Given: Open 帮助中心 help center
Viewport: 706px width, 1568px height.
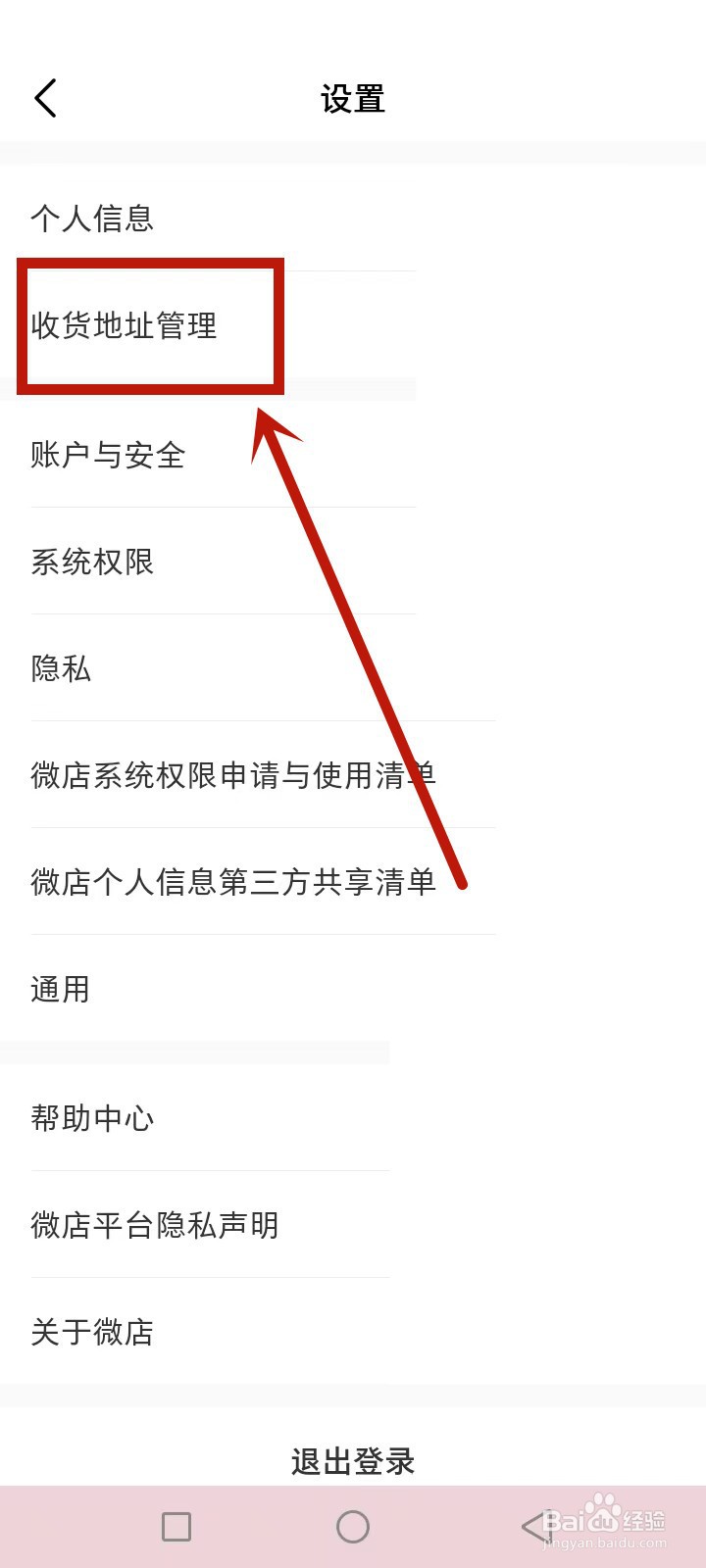Looking at the screenshot, I should (x=91, y=1117).
